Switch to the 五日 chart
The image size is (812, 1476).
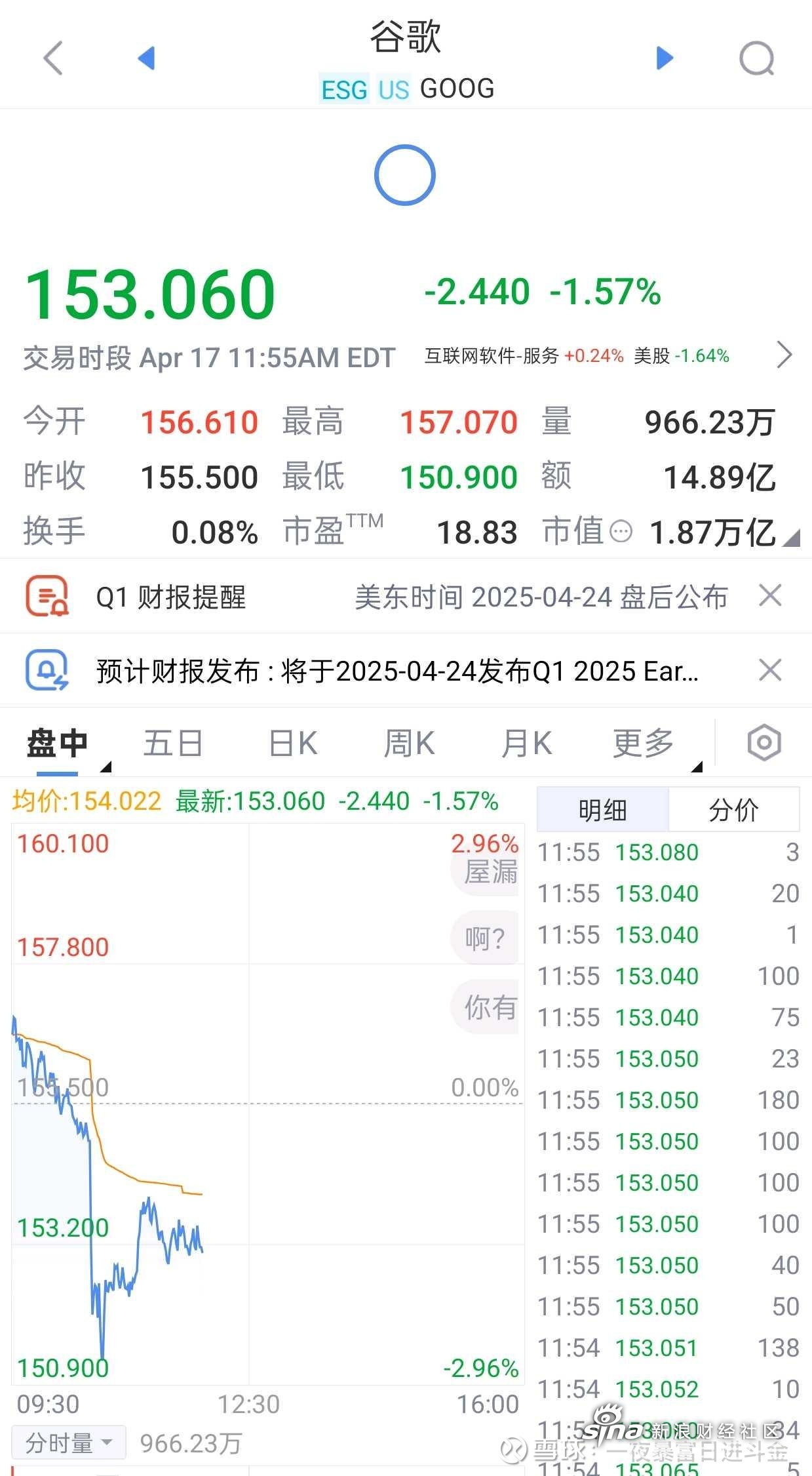click(x=173, y=744)
